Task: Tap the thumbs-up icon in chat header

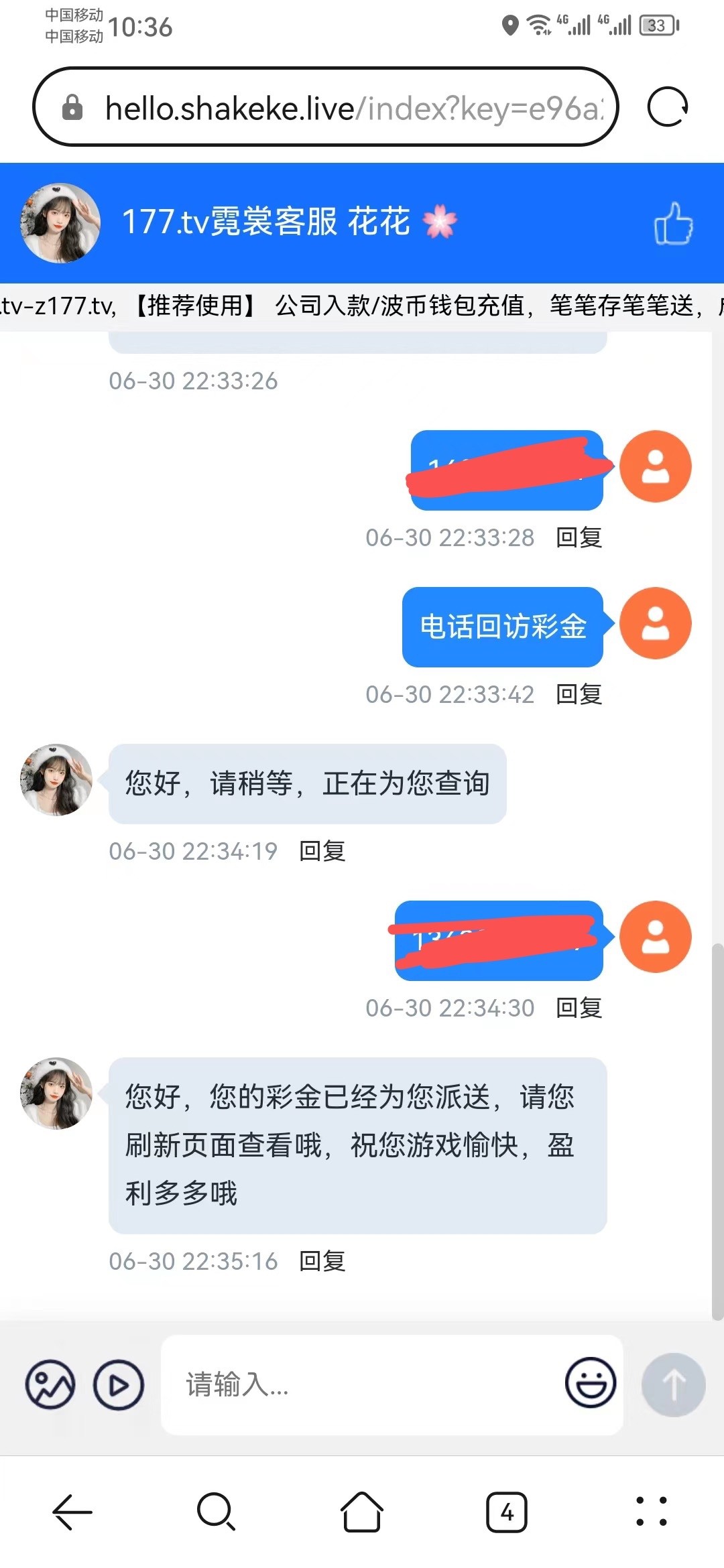Action: 673,224
